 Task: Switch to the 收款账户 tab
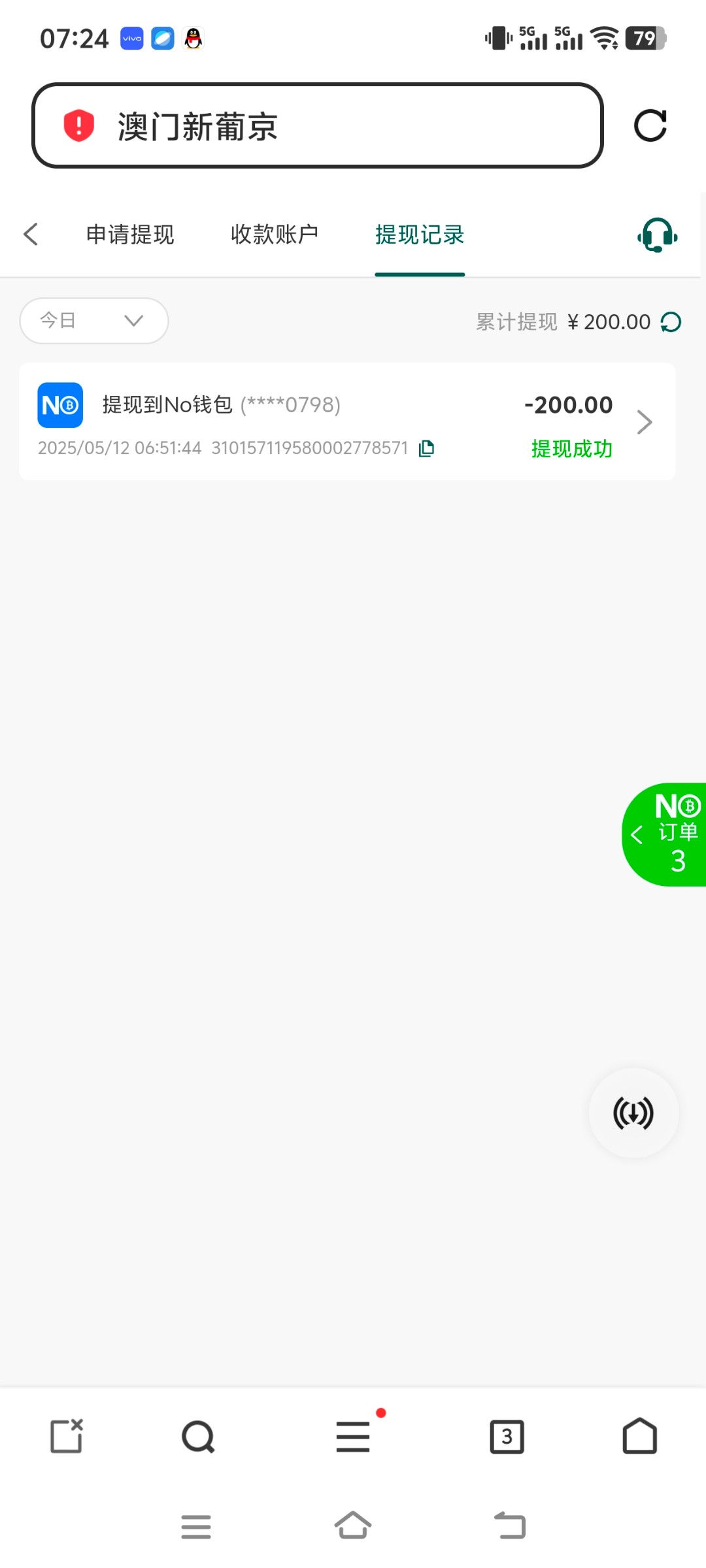[x=275, y=234]
